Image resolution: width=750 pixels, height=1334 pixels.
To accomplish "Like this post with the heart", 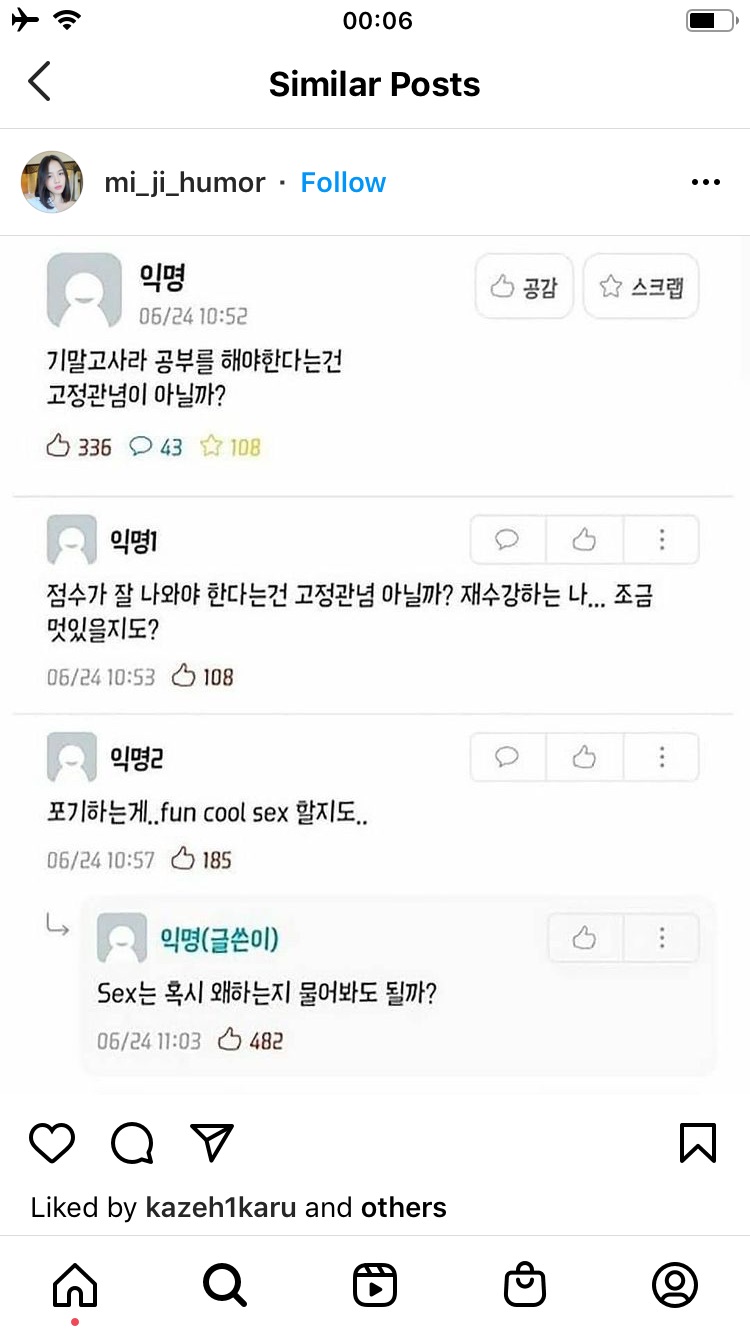I will [52, 1142].
